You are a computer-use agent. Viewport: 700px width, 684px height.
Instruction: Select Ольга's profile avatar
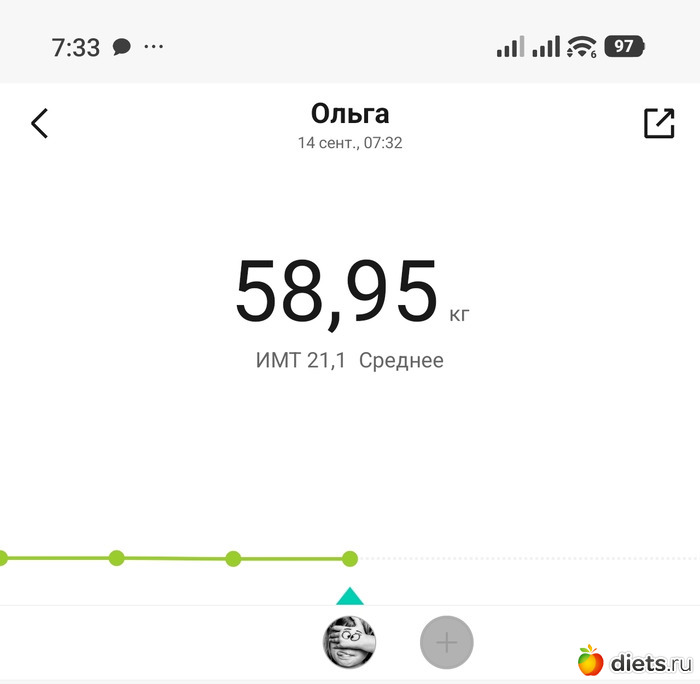pos(350,642)
